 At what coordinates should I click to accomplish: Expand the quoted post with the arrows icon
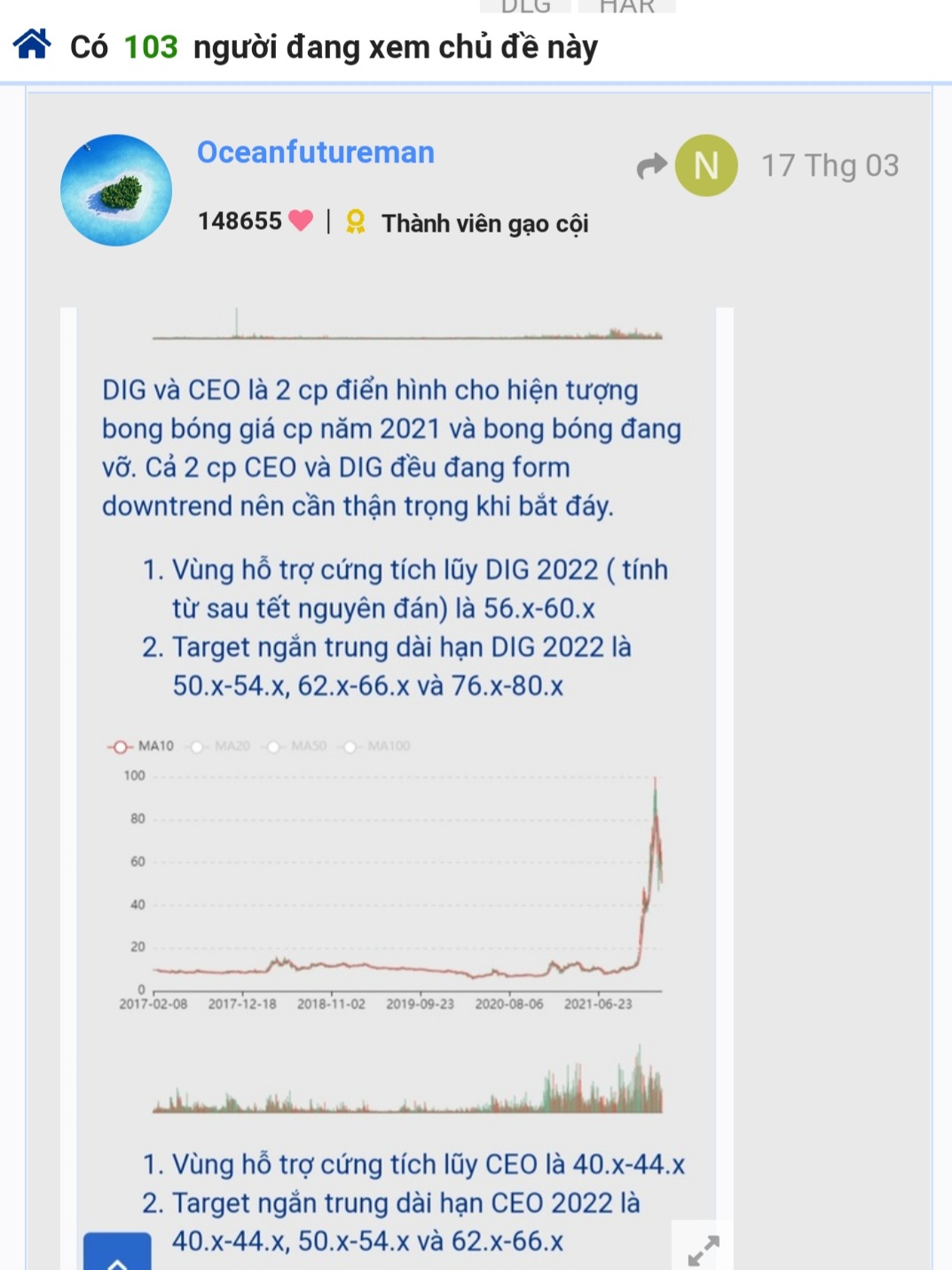point(703,1250)
